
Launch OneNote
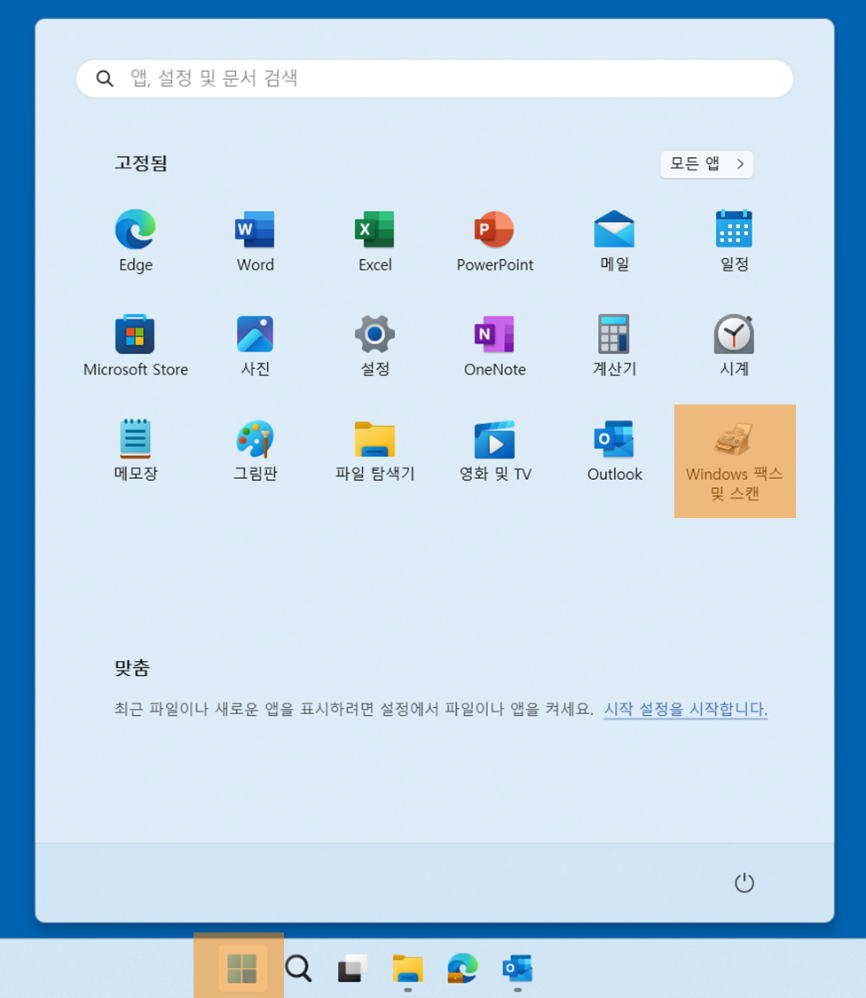[495, 345]
